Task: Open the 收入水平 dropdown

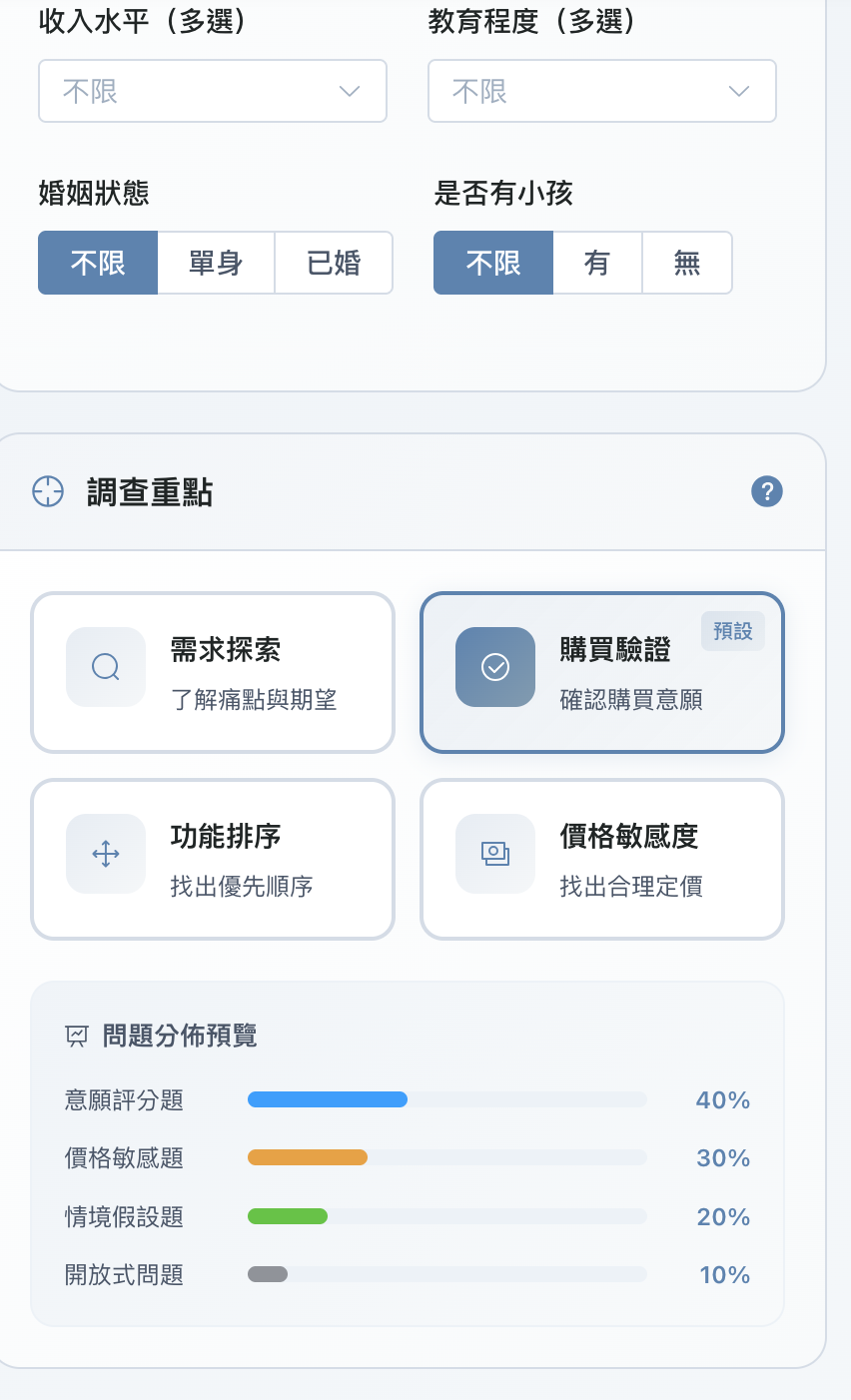Action: (212, 91)
